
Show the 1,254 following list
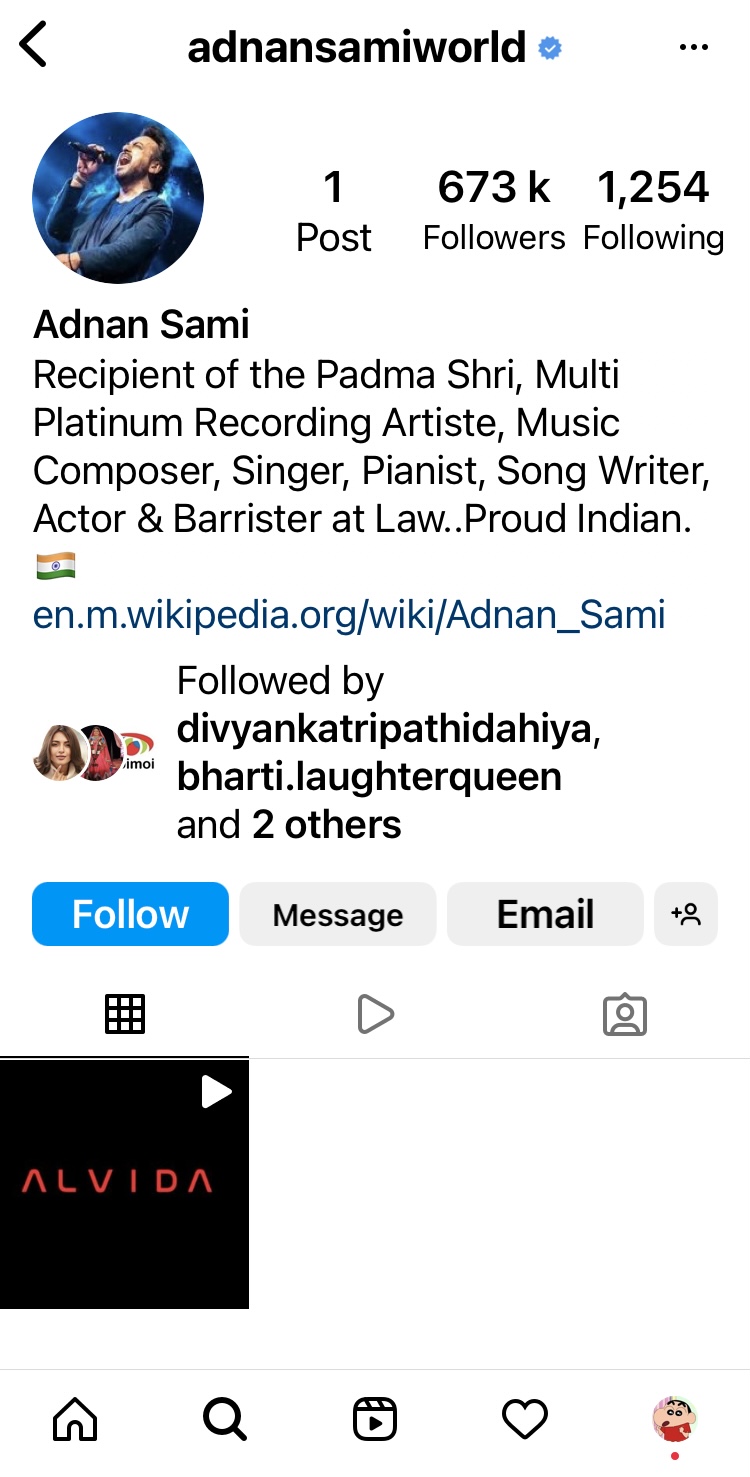pyautogui.click(x=653, y=210)
